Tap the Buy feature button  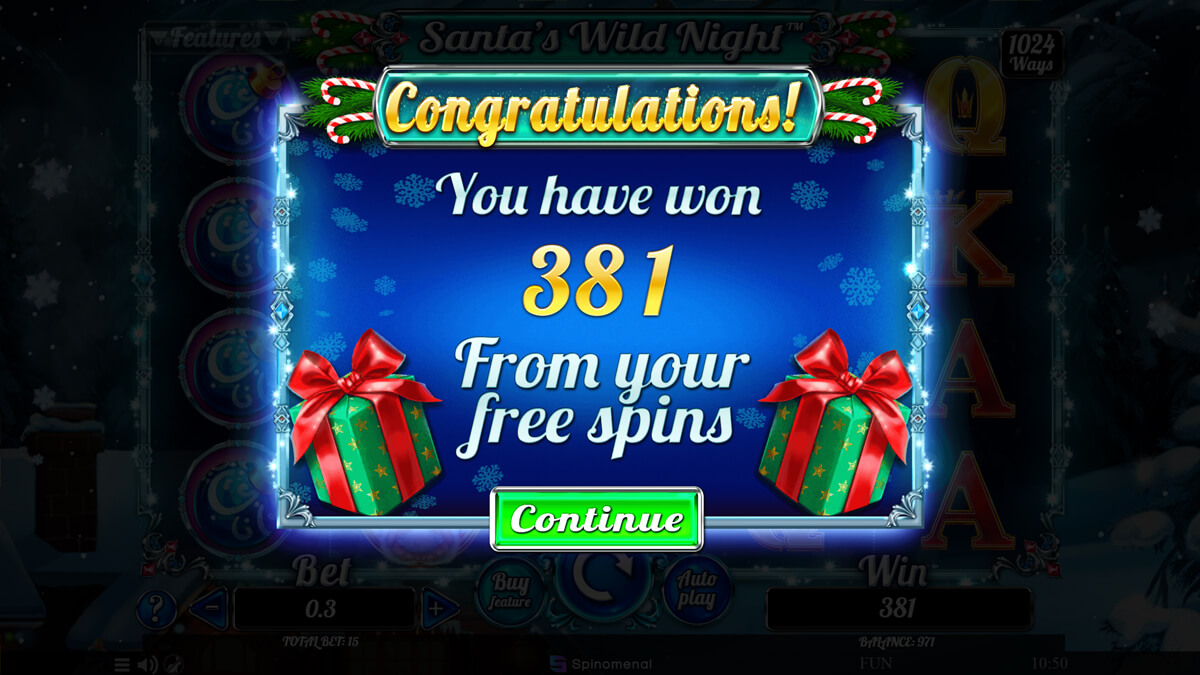(510, 593)
